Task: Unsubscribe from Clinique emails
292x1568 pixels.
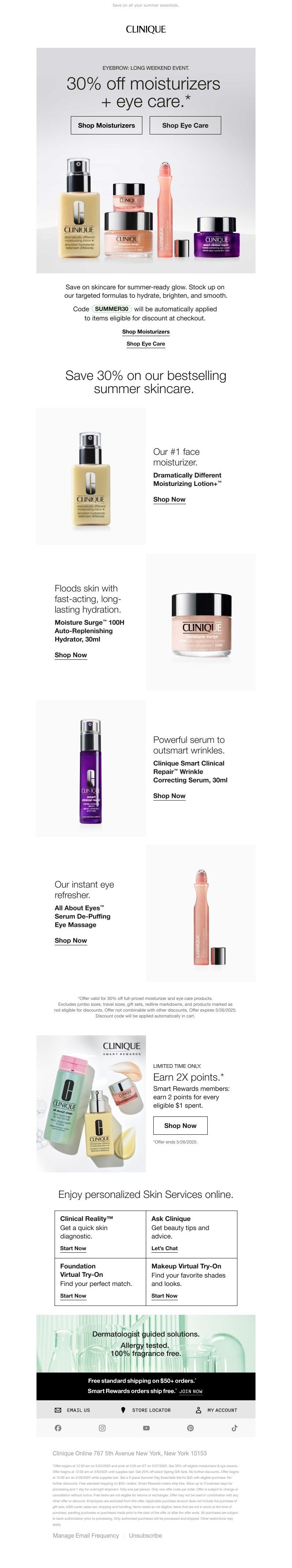Action: tap(145, 1536)
